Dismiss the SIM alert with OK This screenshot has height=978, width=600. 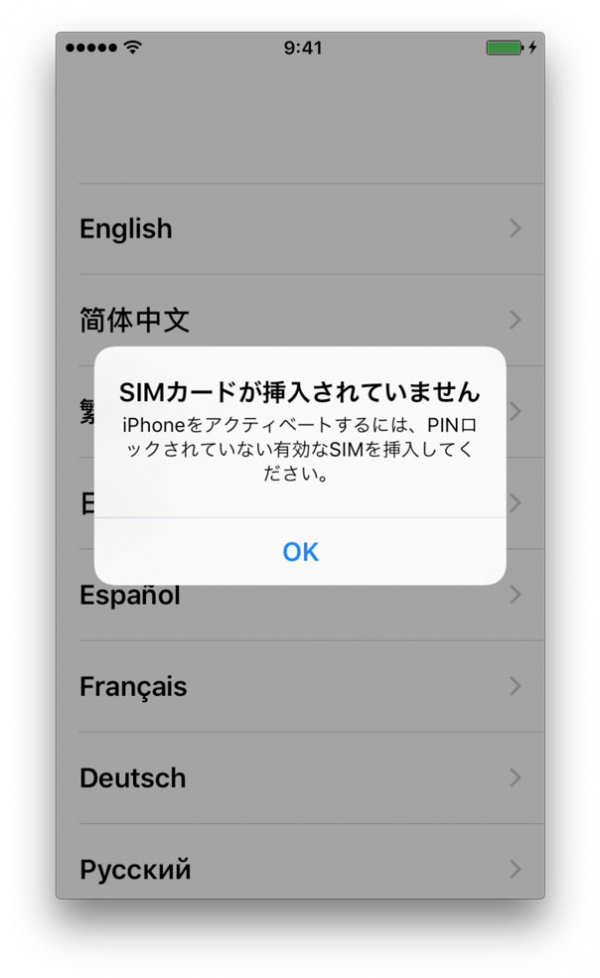coord(300,551)
